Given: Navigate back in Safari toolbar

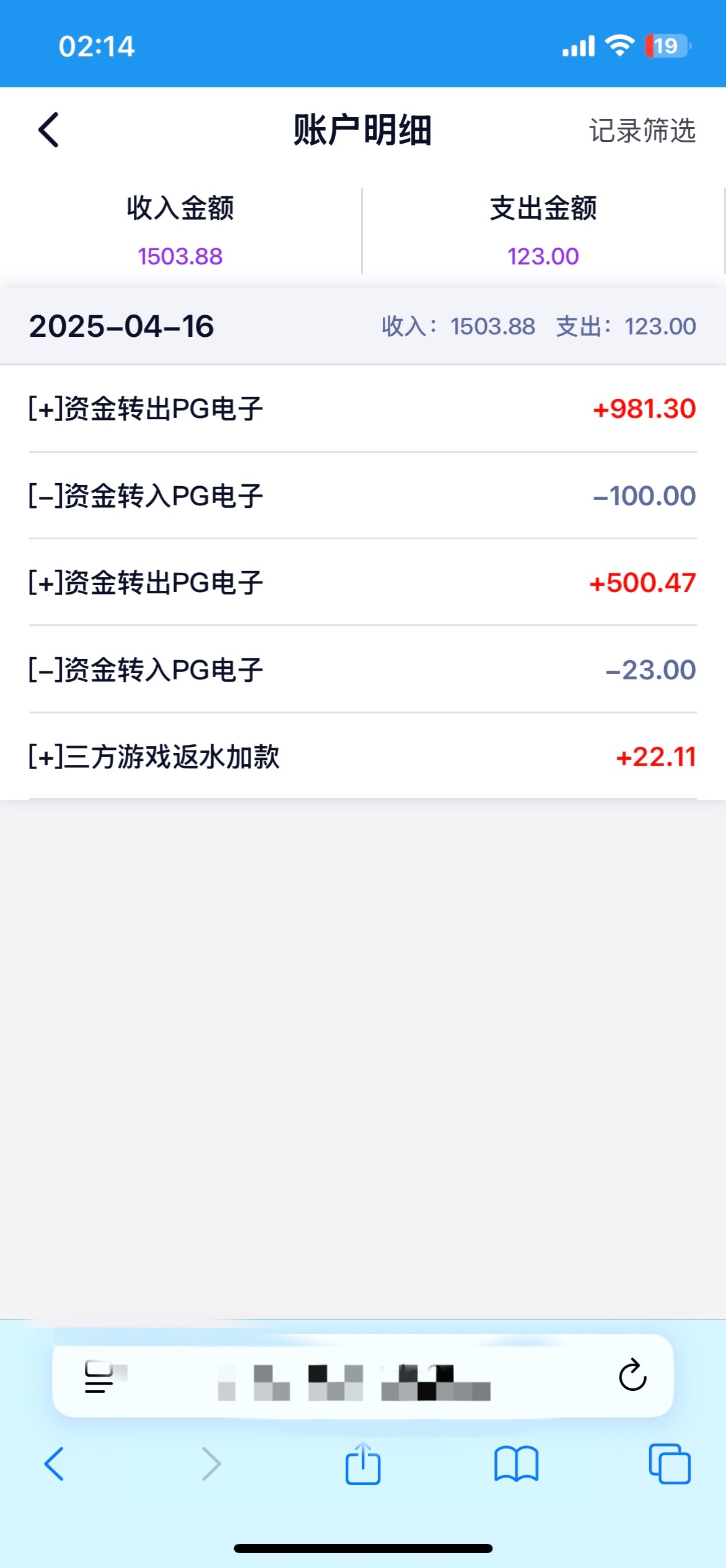Looking at the screenshot, I should (x=54, y=1464).
